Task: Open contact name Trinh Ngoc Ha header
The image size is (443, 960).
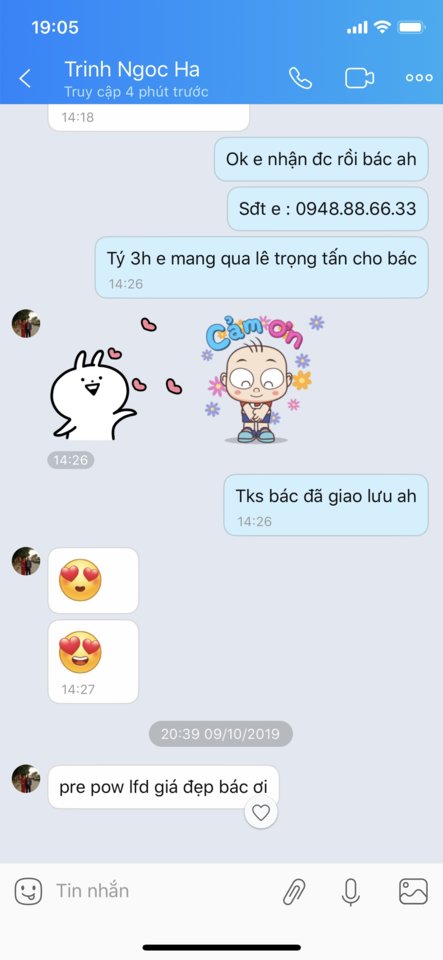Action: [x=132, y=69]
